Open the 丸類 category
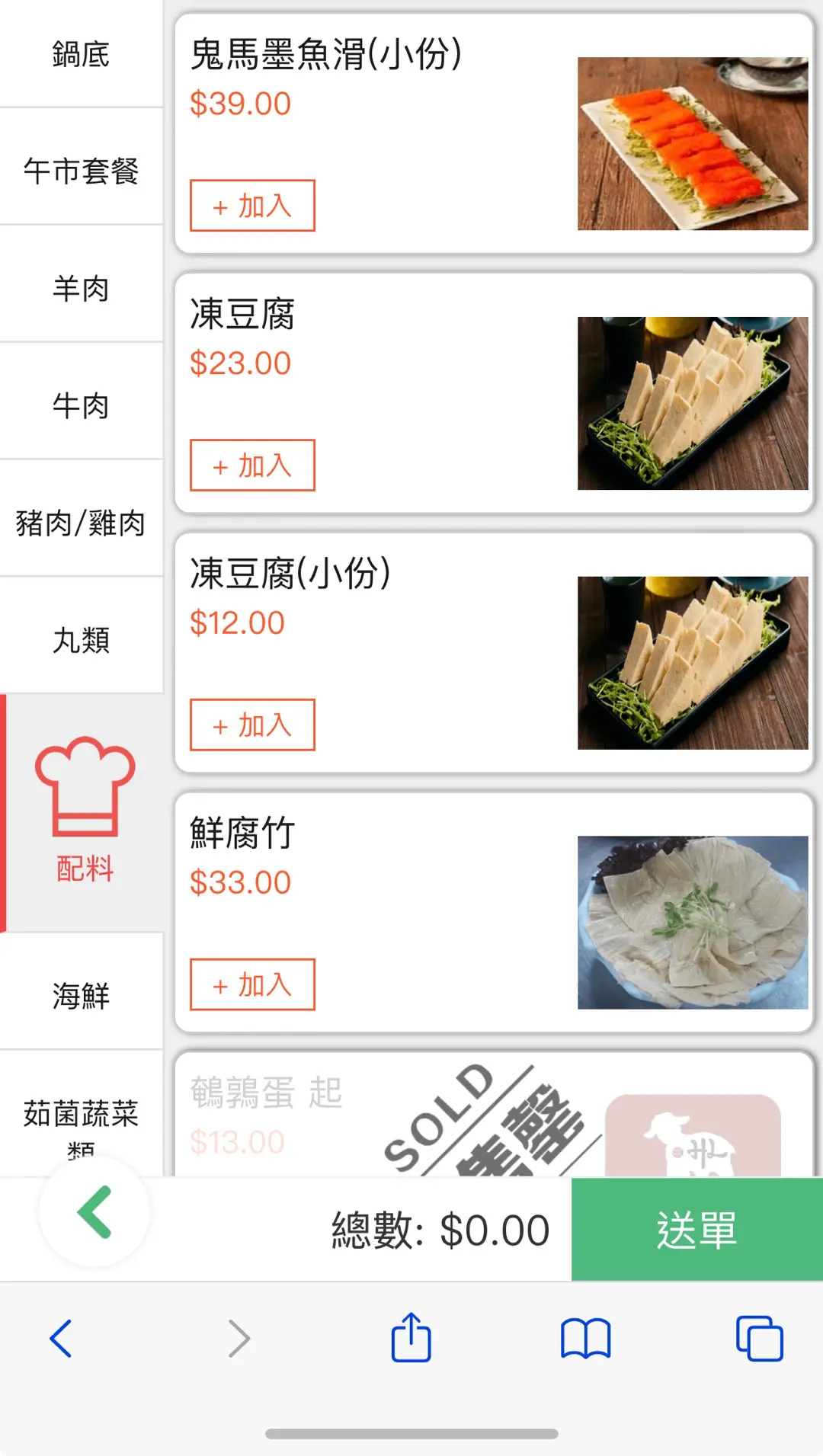 [81, 640]
